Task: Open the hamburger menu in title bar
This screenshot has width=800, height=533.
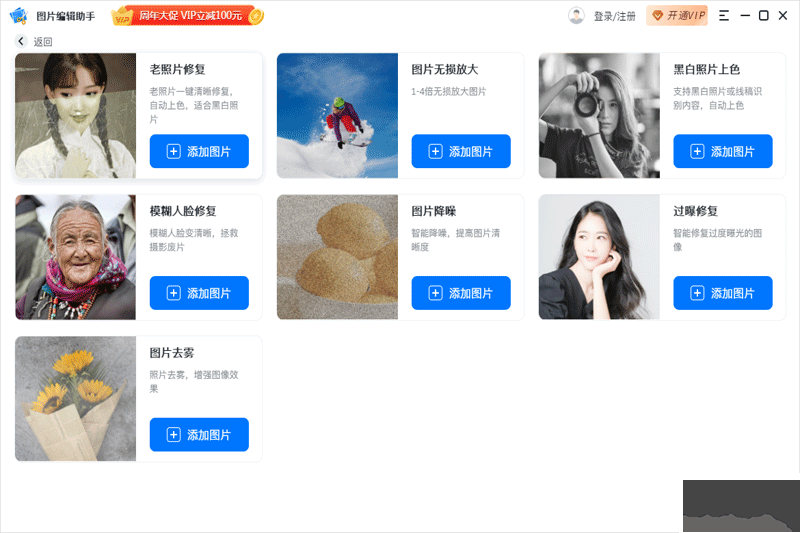Action: (x=723, y=16)
